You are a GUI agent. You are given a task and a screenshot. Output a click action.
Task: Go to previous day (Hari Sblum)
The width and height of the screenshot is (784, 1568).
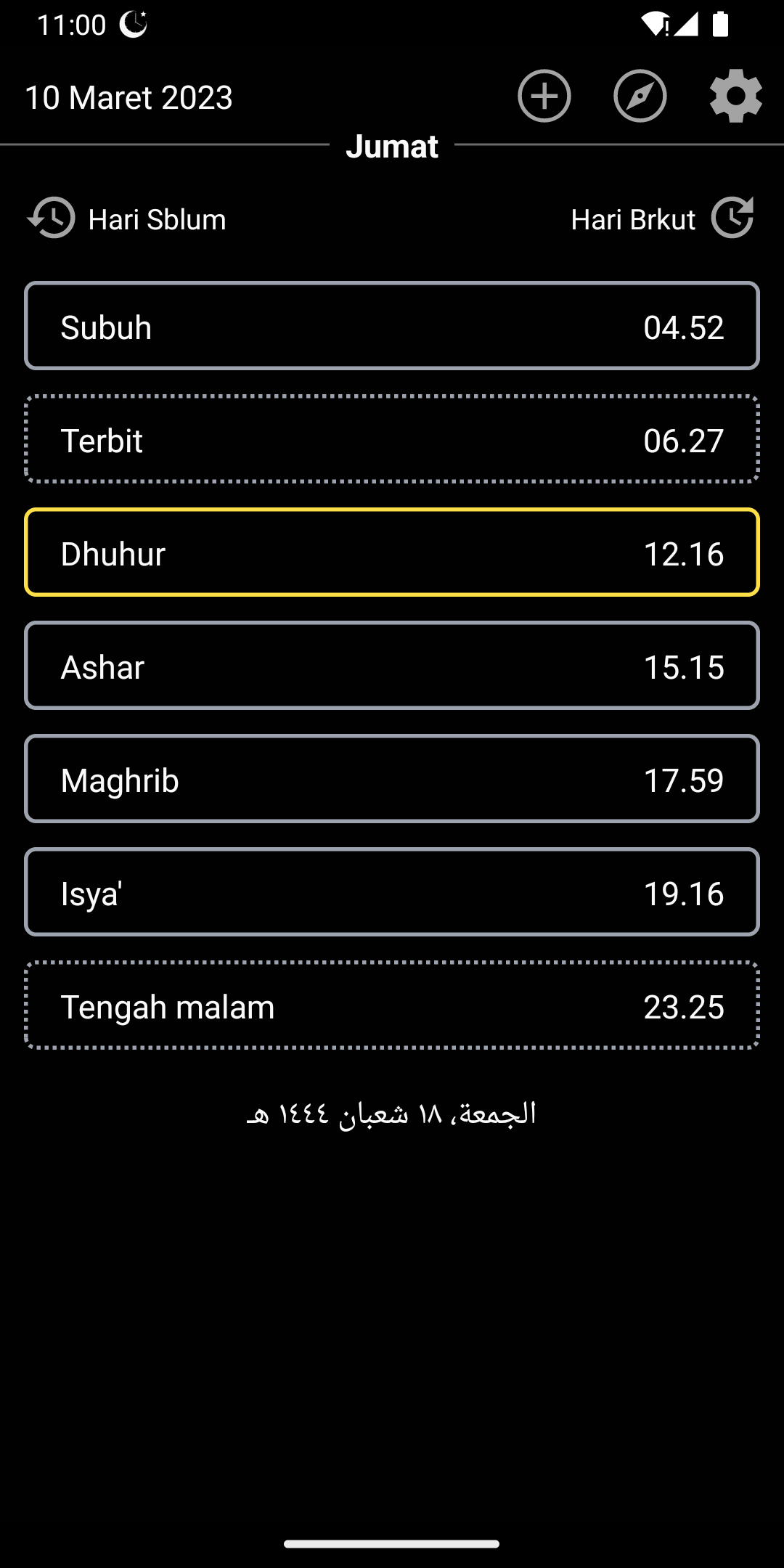coord(127,219)
